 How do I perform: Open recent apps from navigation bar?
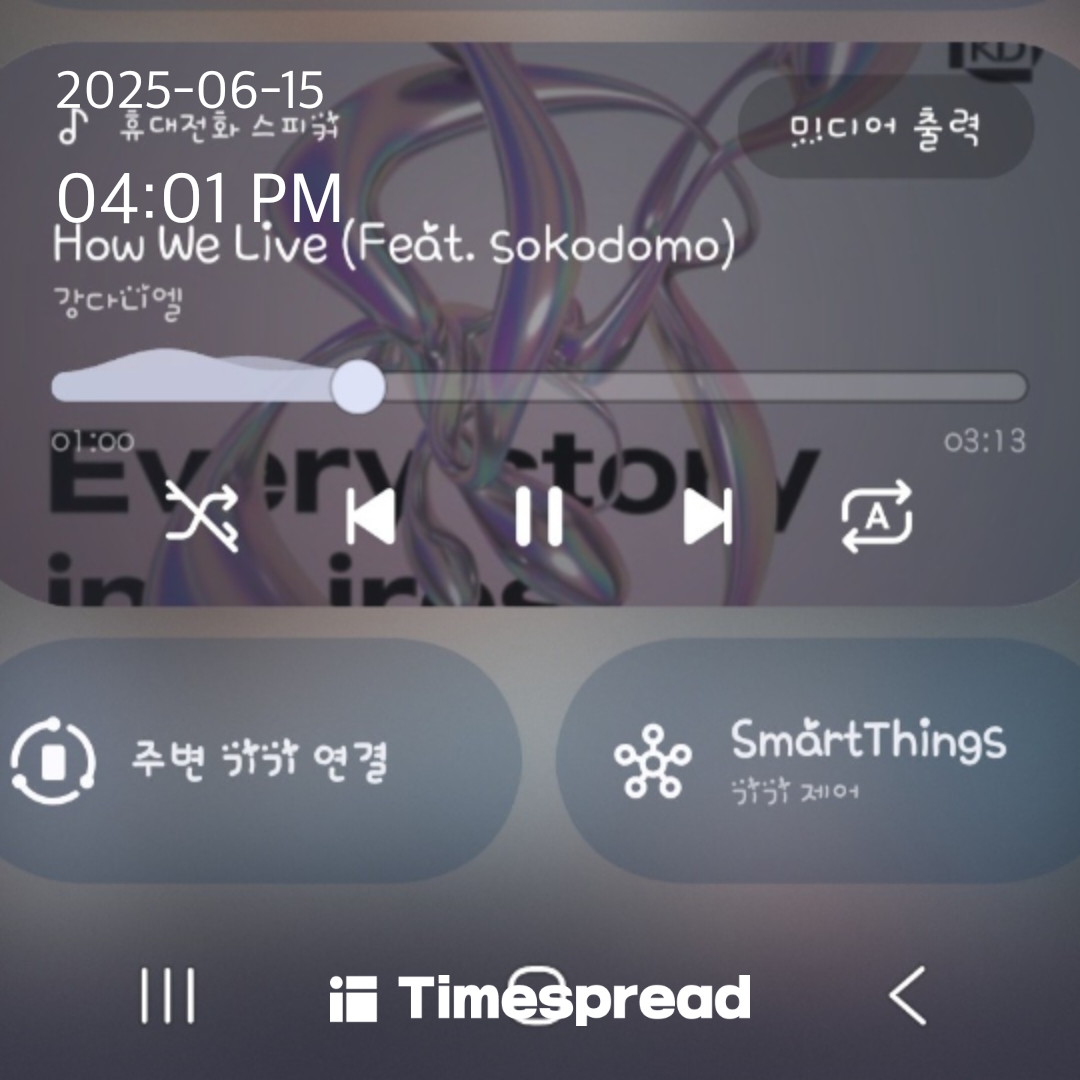coord(167,996)
